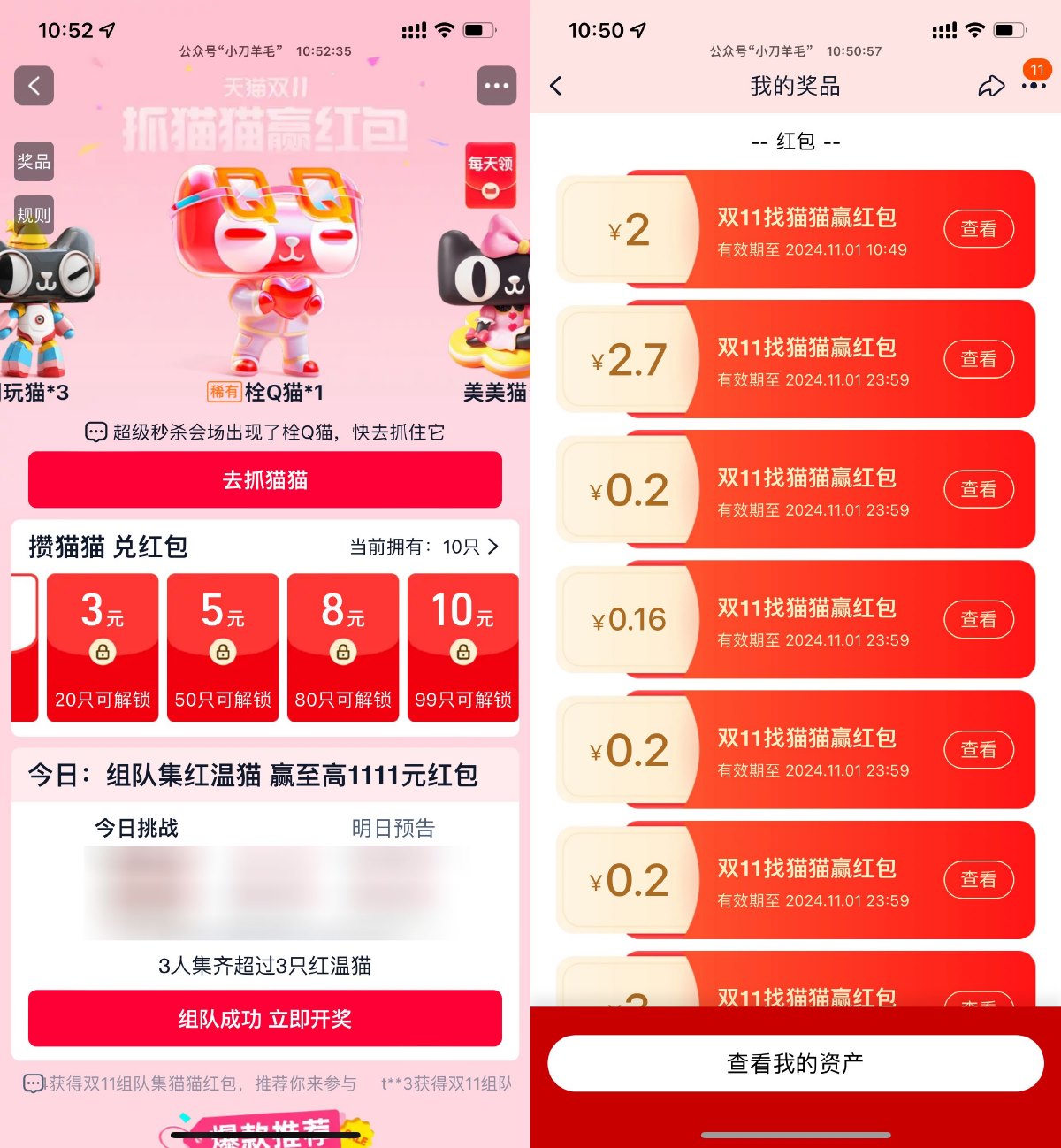Open the 5元 red packet requiring 50只
Image resolution: width=1061 pixels, height=1148 pixels.
click(x=223, y=647)
